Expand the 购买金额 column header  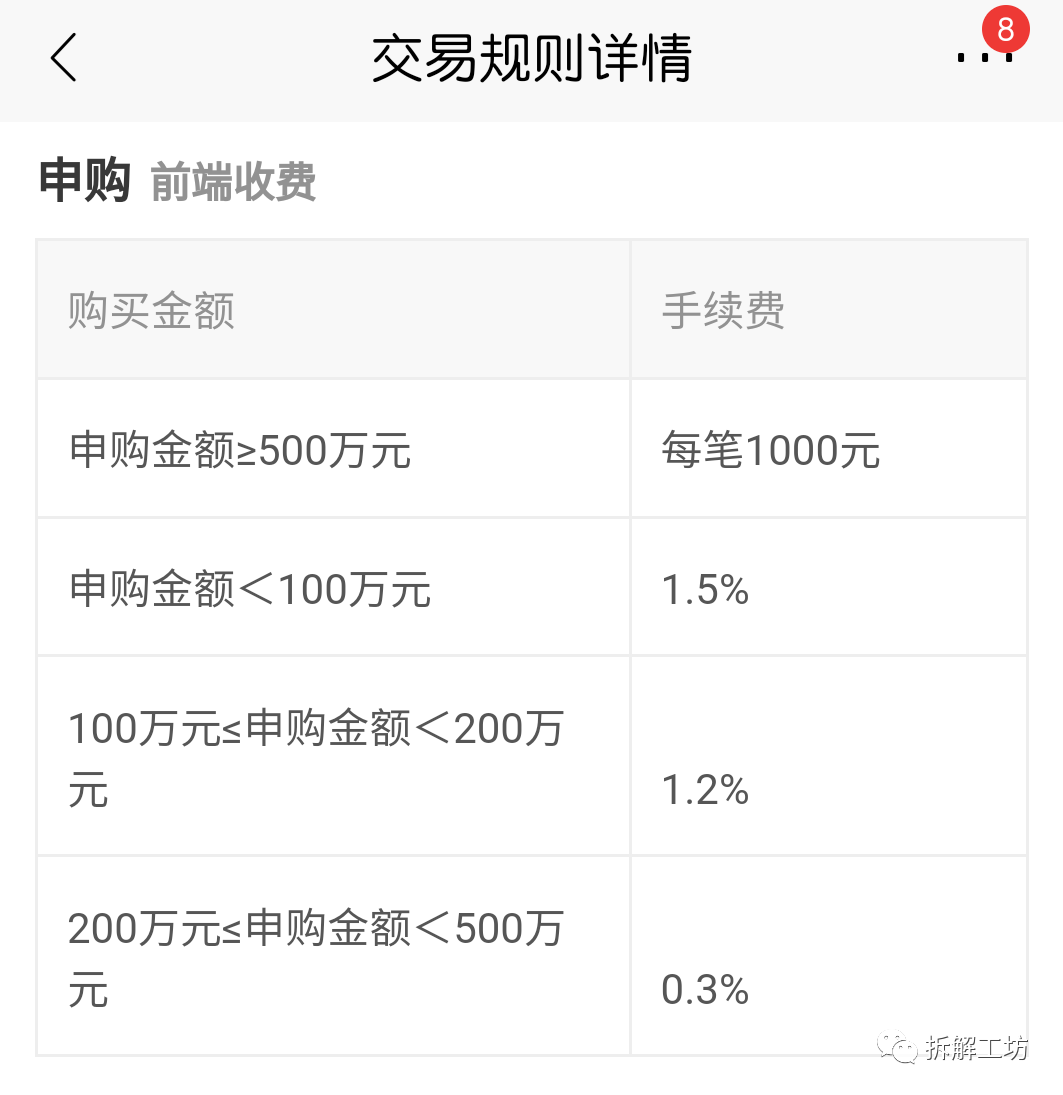[x=152, y=310]
